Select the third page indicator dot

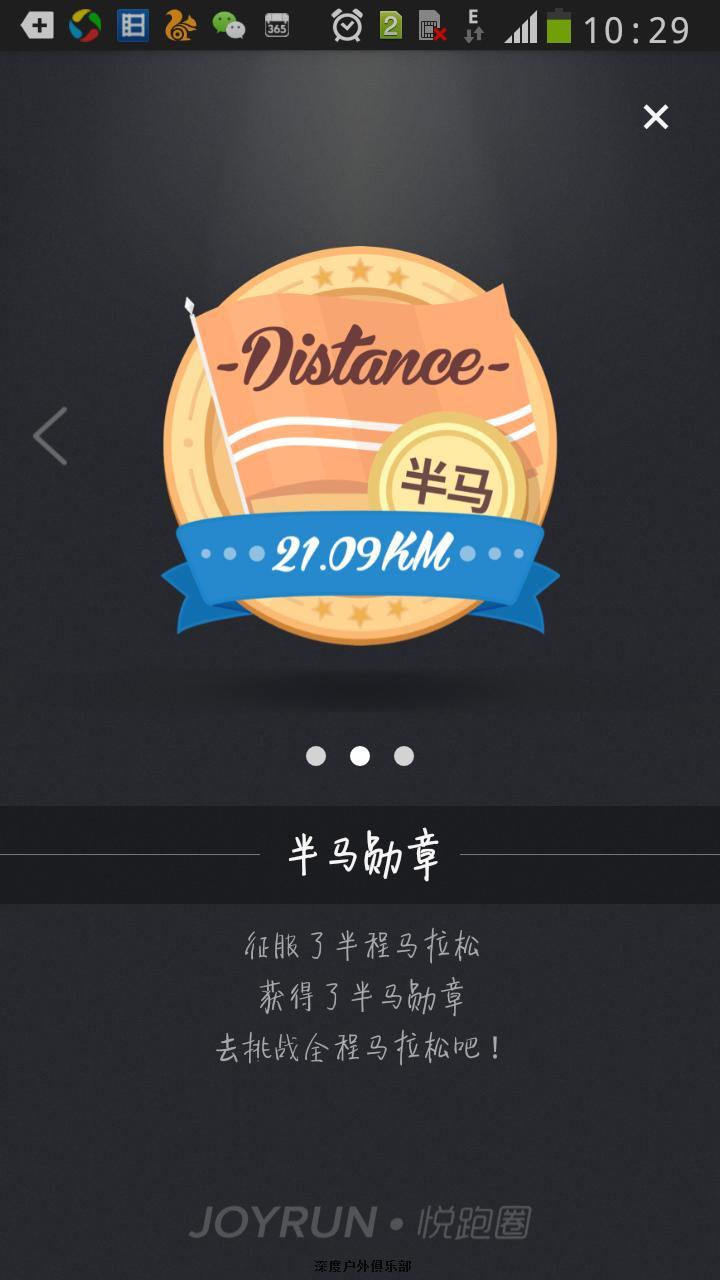coord(404,756)
